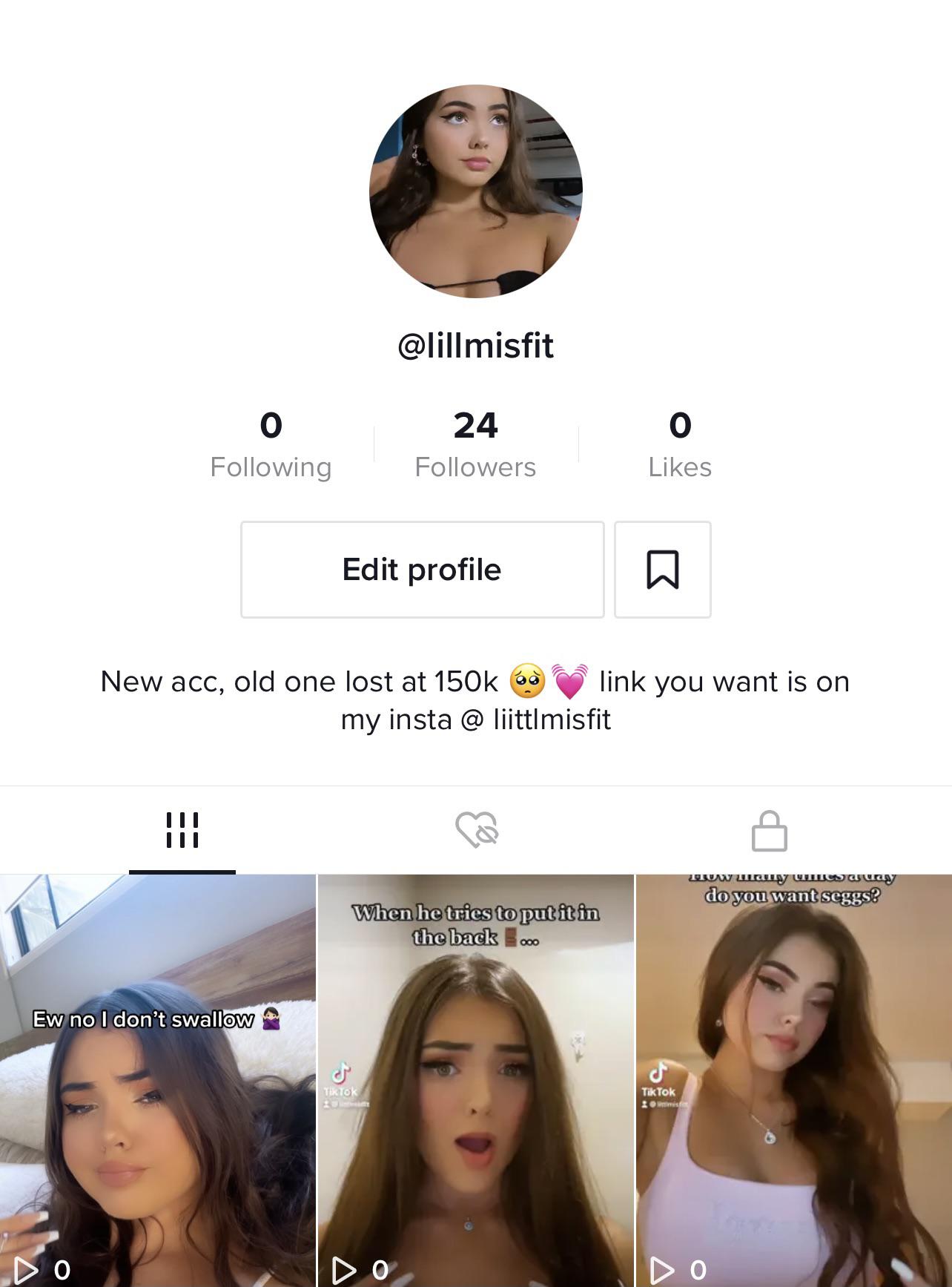Switch to the hidden liked videos tab
This screenshot has width=952, height=1287.
[x=477, y=830]
